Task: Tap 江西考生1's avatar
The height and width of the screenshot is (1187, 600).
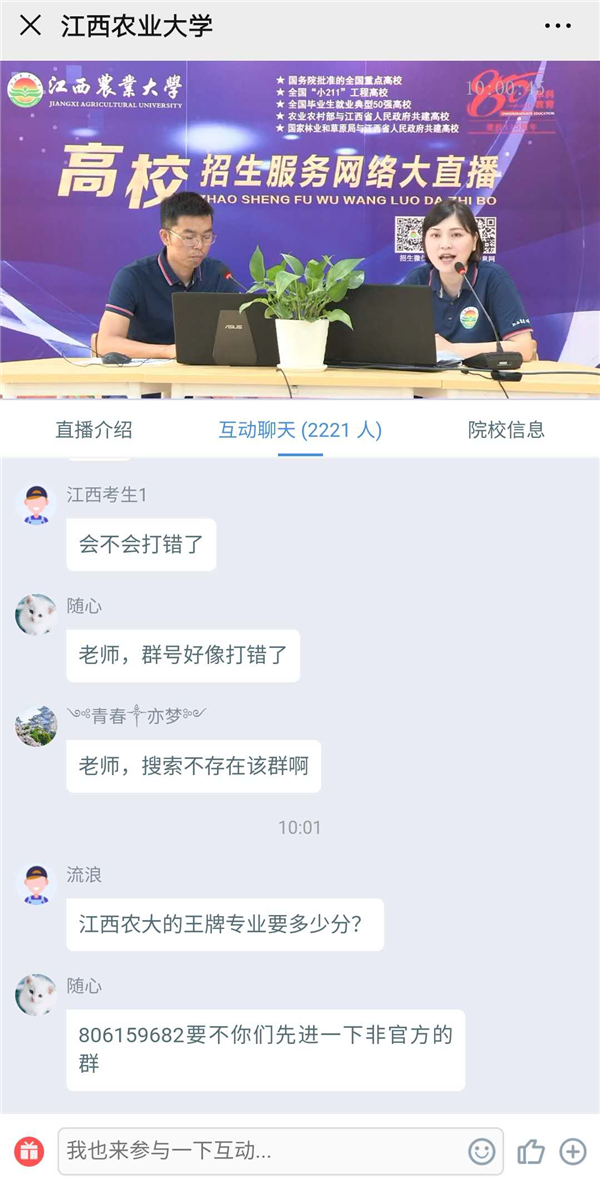Action: tap(36, 504)
